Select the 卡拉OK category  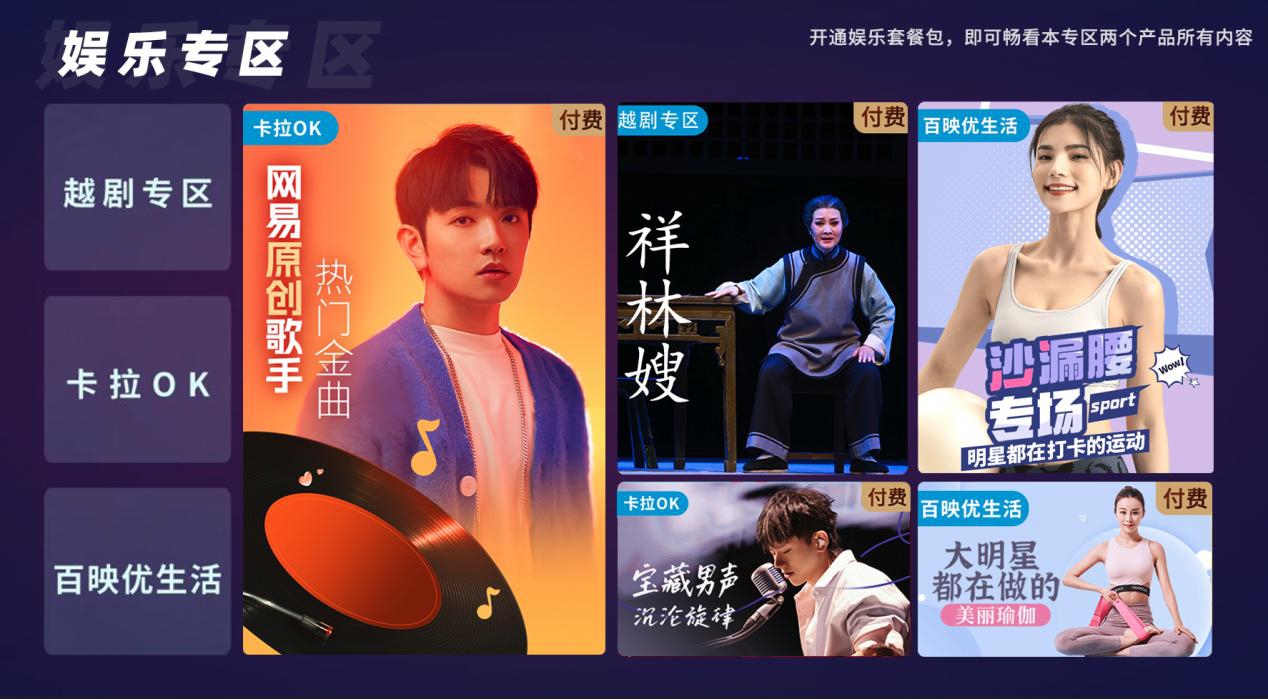138,381
